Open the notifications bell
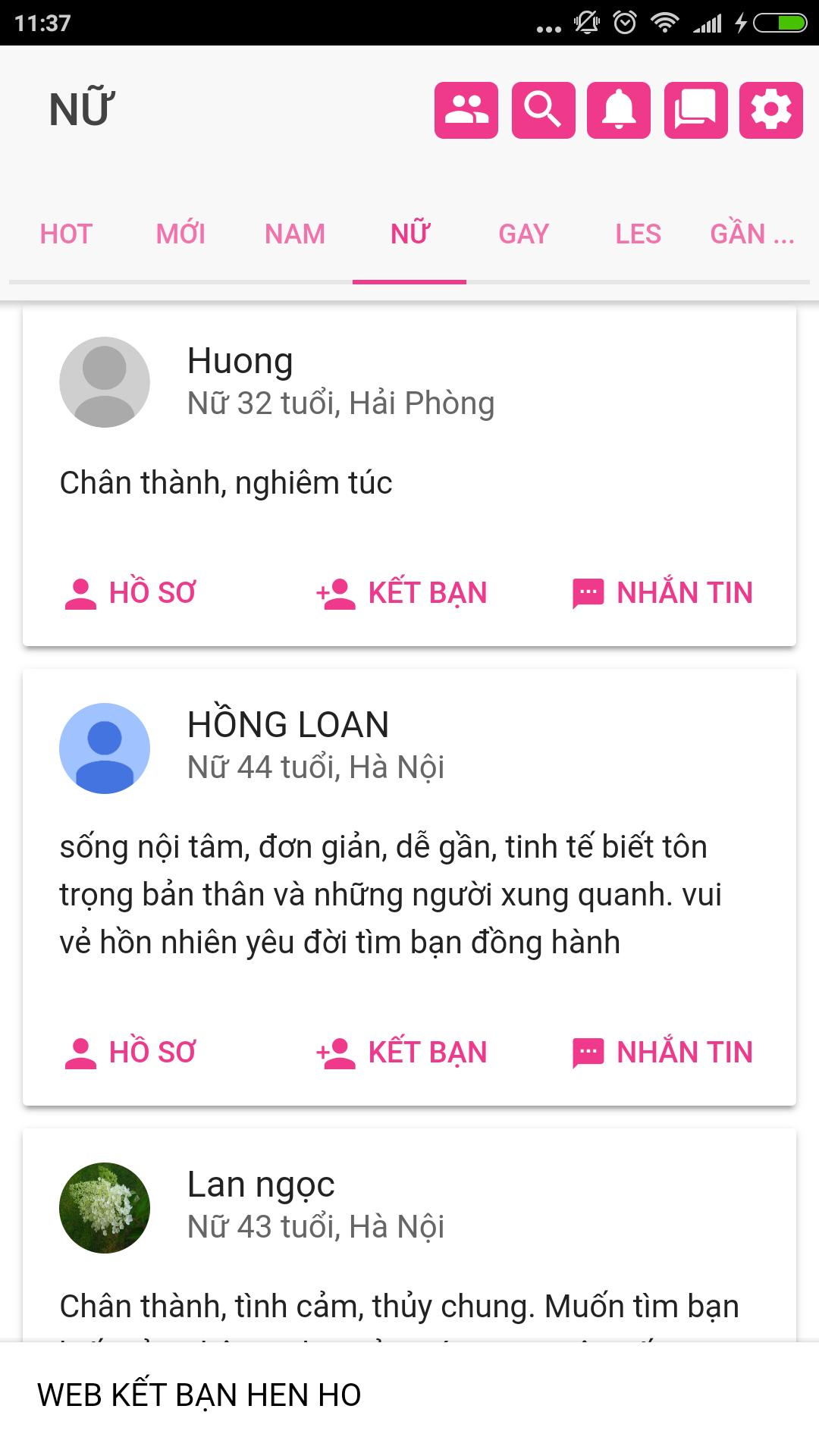This screenshot has width=819, height=1456. (619, 110)
